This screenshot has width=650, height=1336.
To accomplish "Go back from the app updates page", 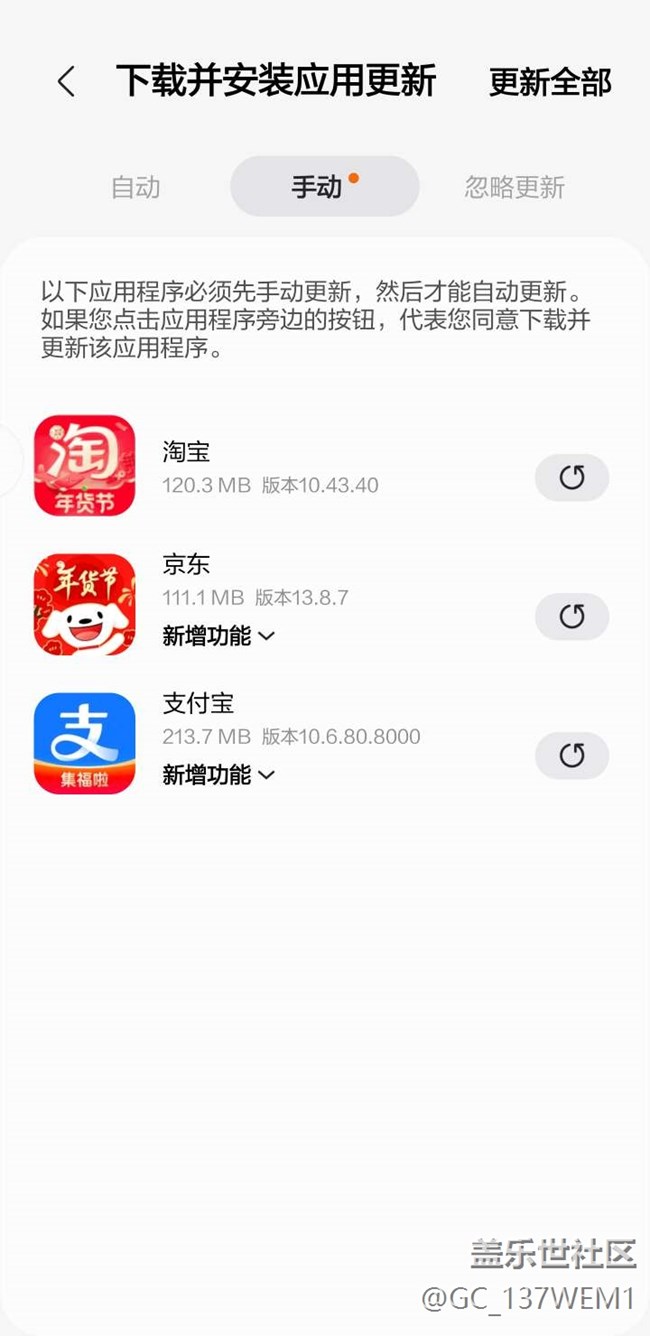I will coord(66,82).
